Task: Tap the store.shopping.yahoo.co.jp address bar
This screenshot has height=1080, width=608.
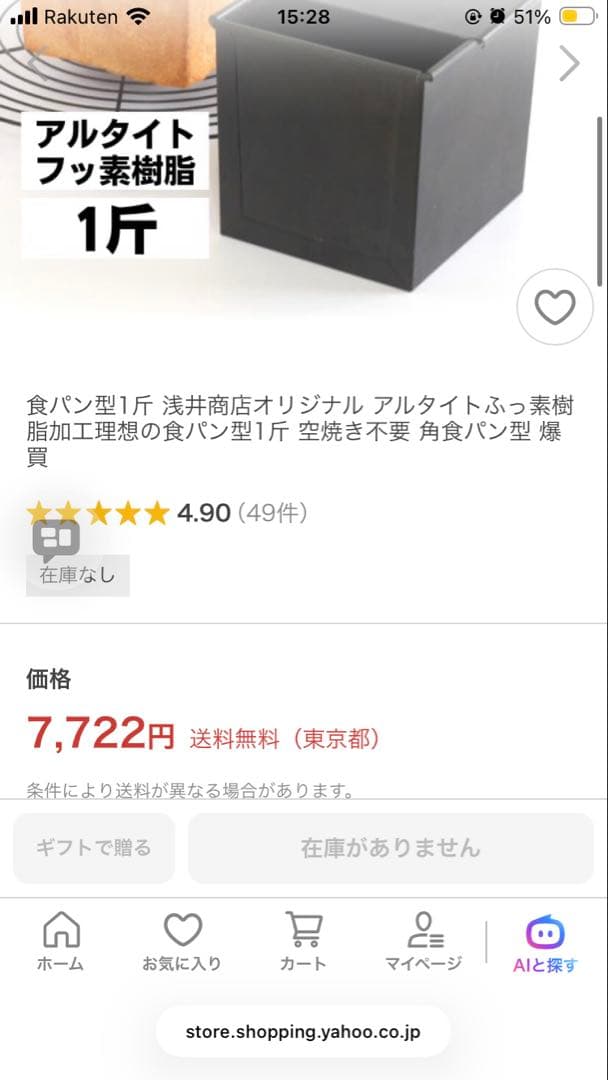Action: tap(303, 1031)
